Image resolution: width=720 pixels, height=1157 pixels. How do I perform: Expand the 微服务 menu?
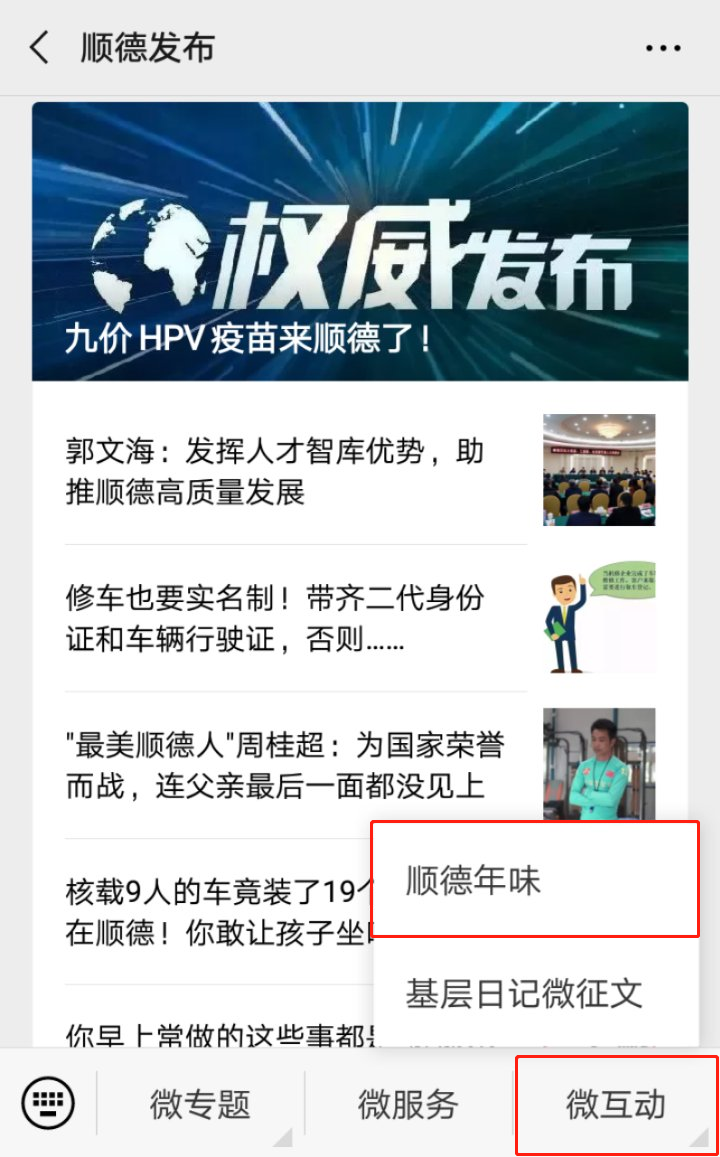pyautogui.click(x=408, y=1104)
